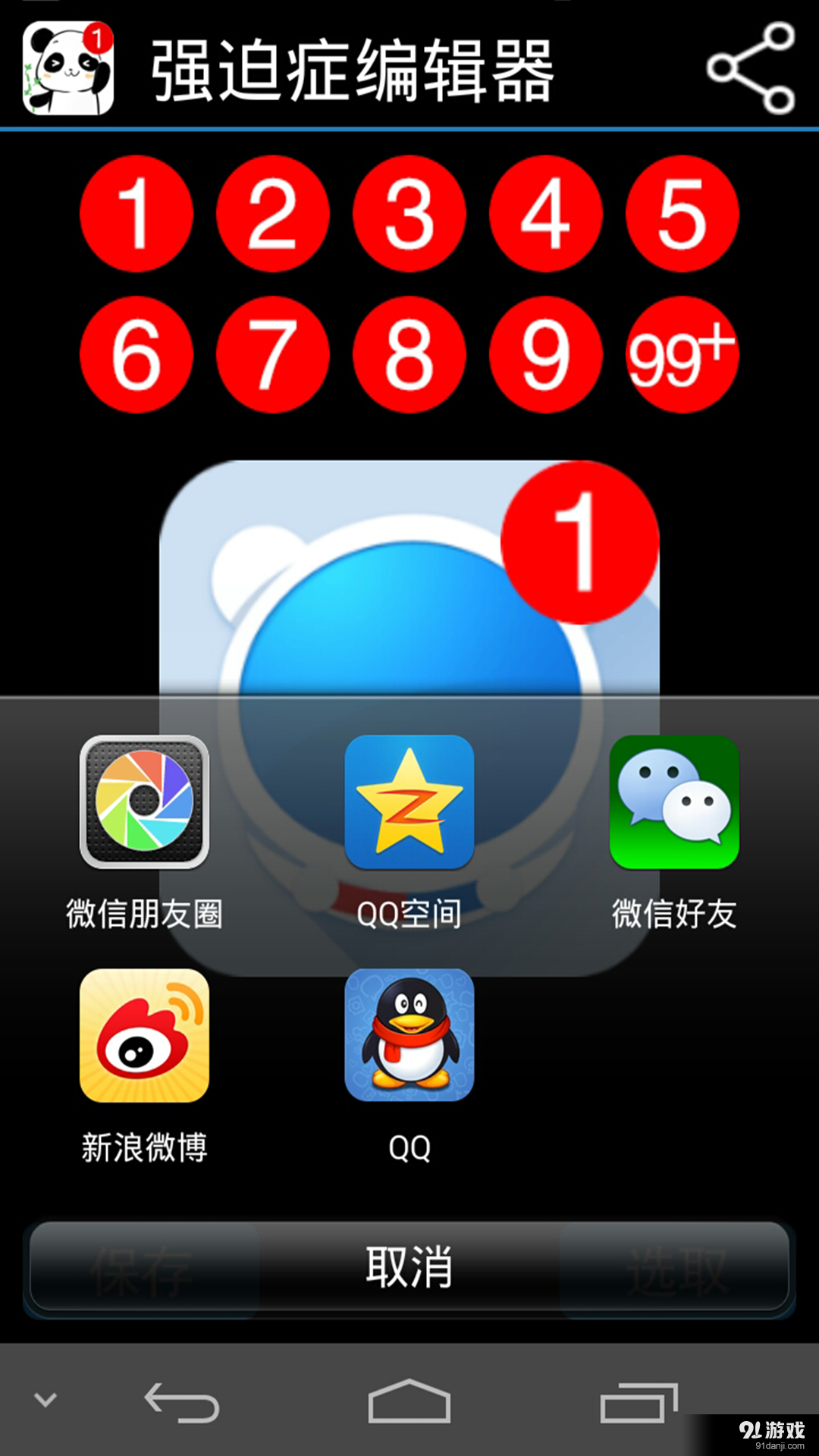Screen dimensions: 819x1456
Task: Pick badge number 7
Action: pyautogui.click(x=273, y=355)
